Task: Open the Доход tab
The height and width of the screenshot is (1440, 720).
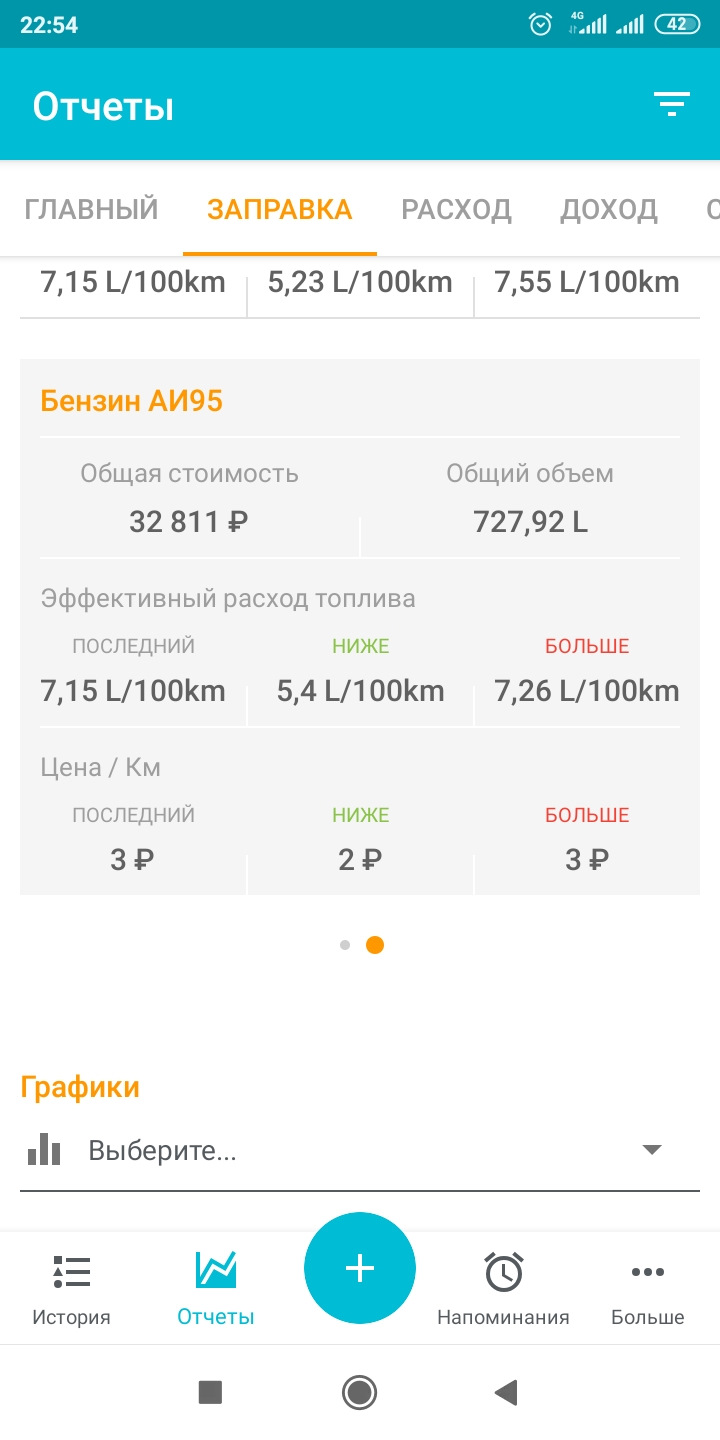Action: (x=608, y=209)
